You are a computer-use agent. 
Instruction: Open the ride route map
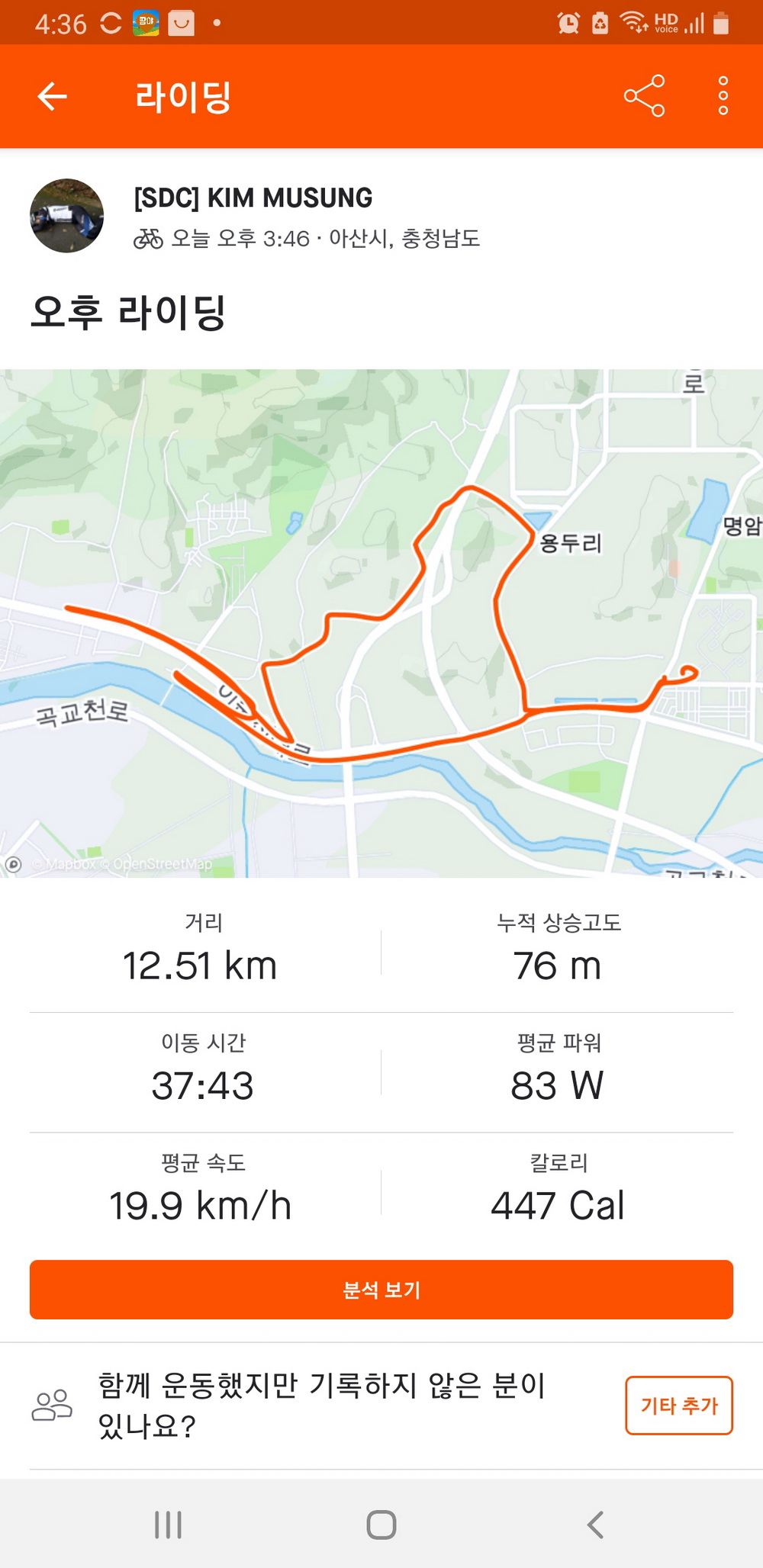(x=381, y=622)
